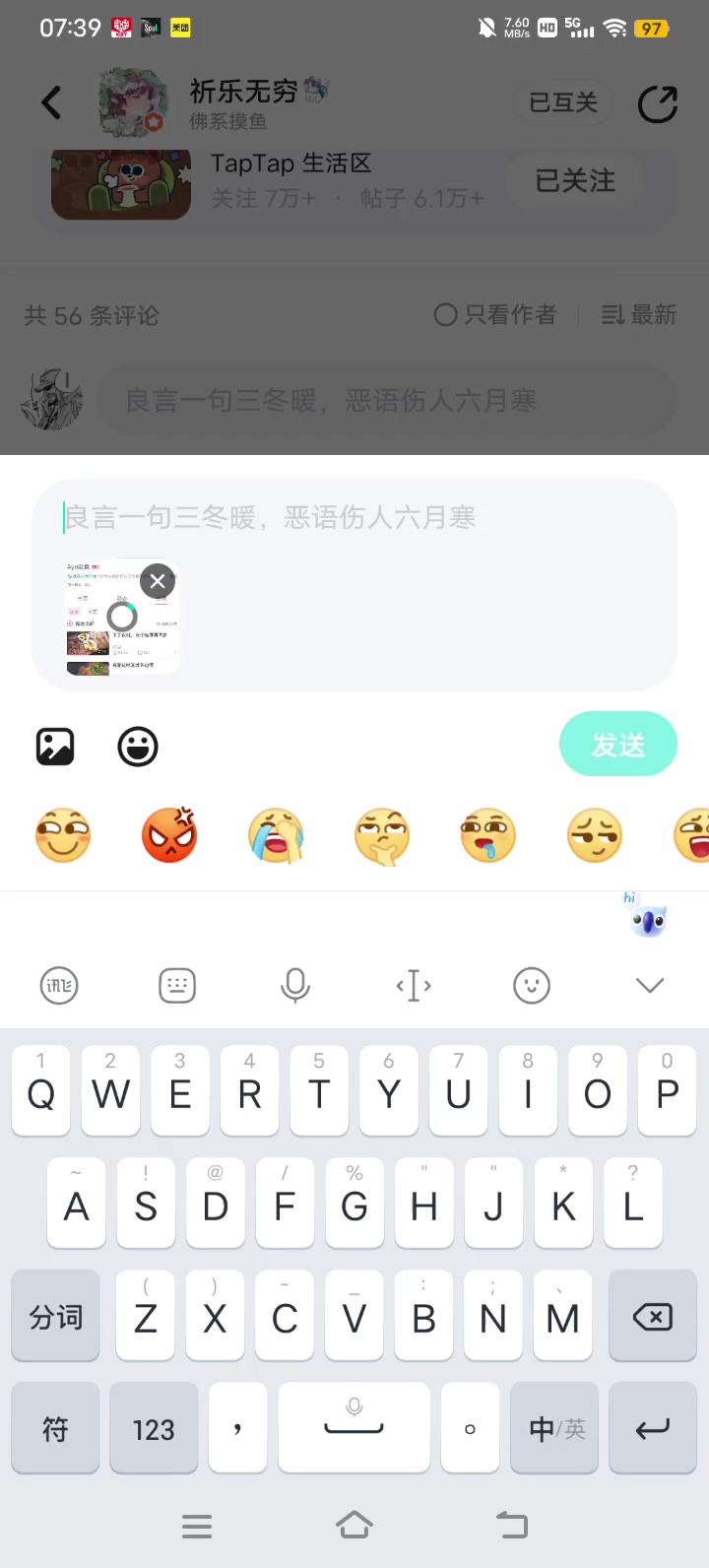Open the image picker icon
709x1568 pixels.
55,747
